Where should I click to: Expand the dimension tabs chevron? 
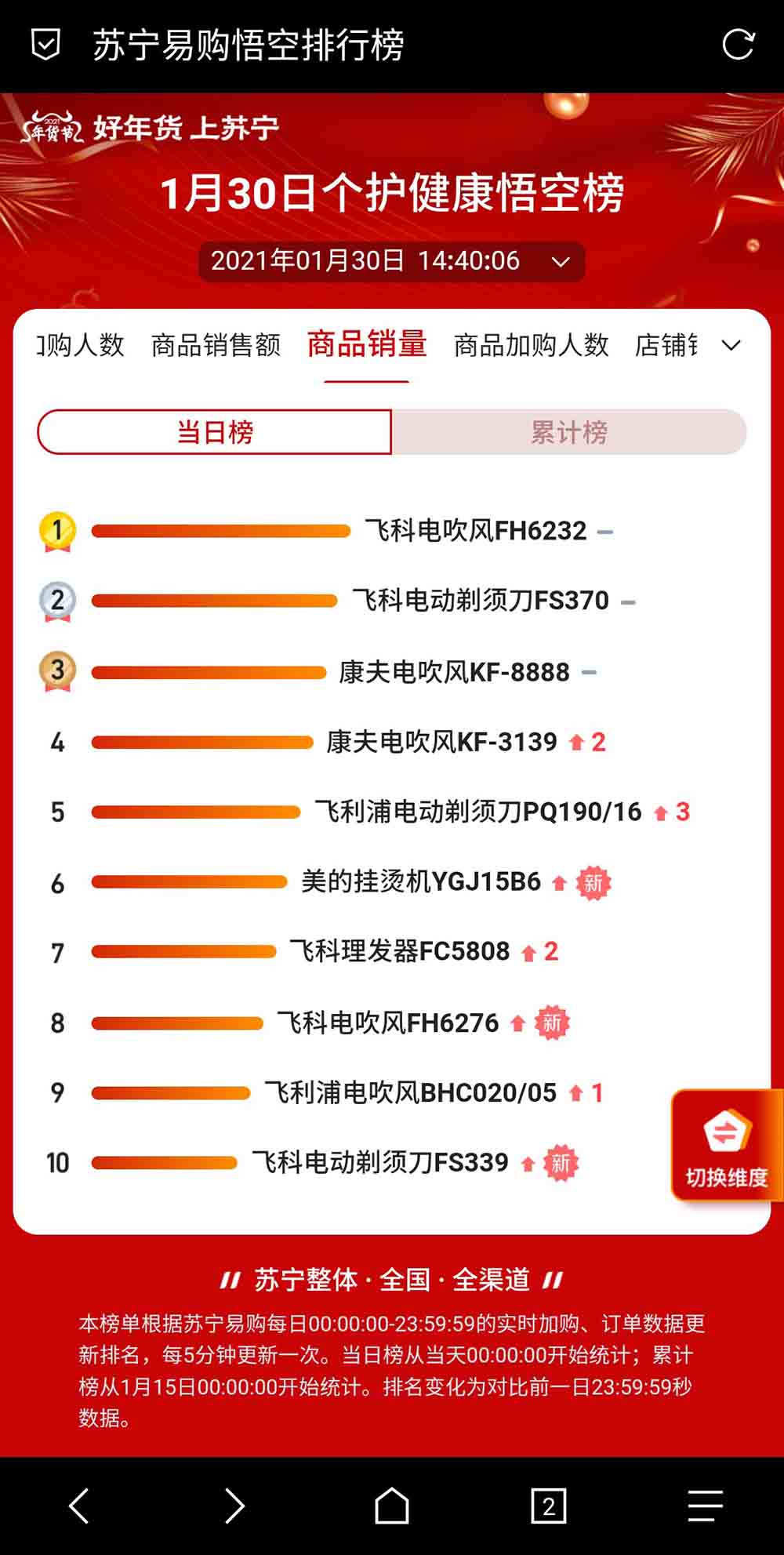click(x=731, y=345)
